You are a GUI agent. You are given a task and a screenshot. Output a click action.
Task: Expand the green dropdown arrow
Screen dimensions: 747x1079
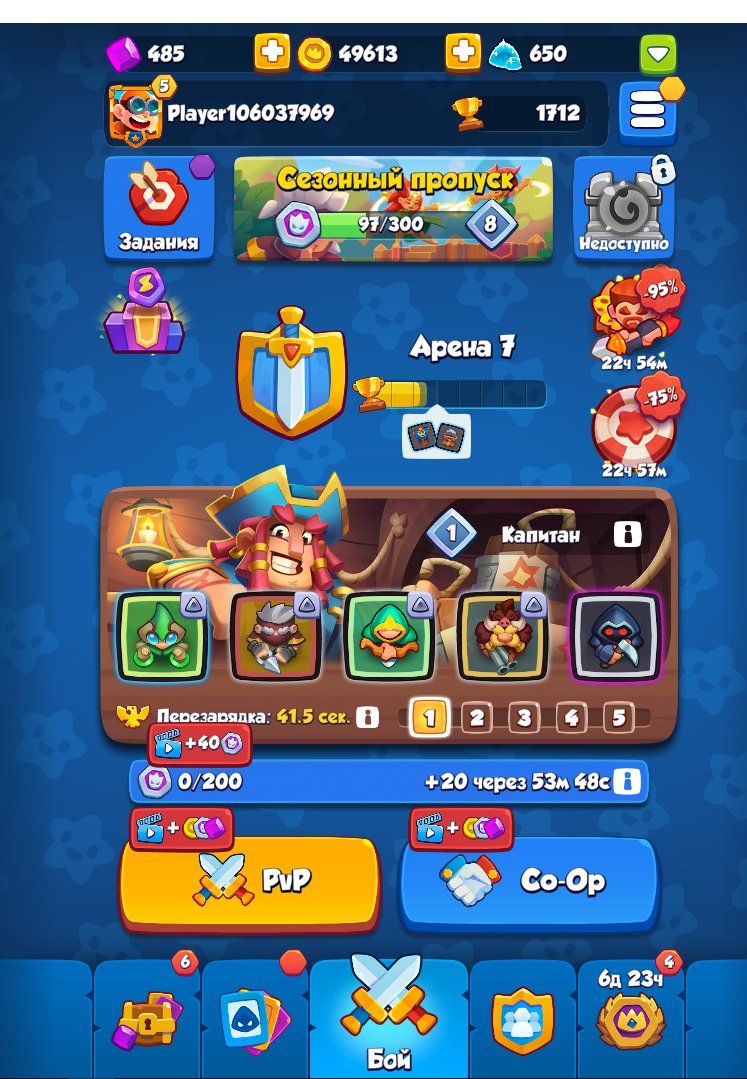pos(657,54)
